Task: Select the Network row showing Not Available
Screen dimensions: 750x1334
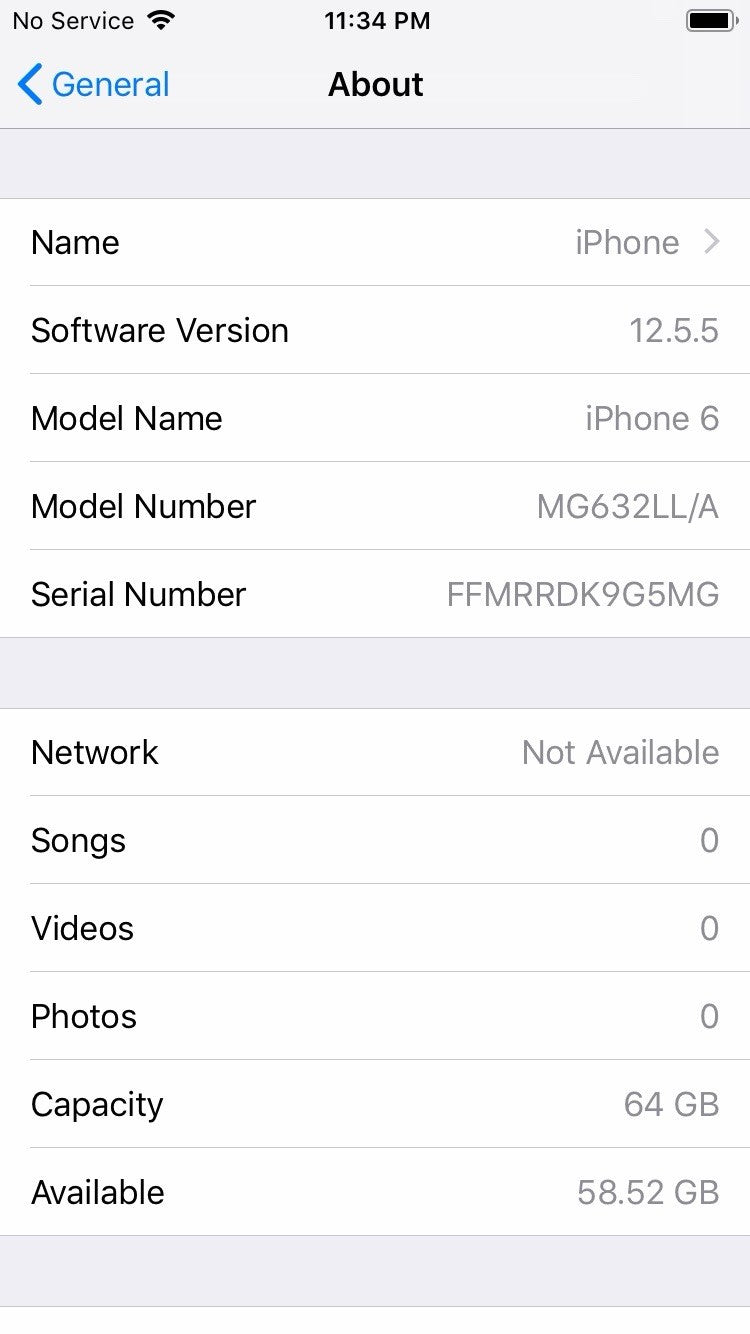Action: tap(375, 752)
